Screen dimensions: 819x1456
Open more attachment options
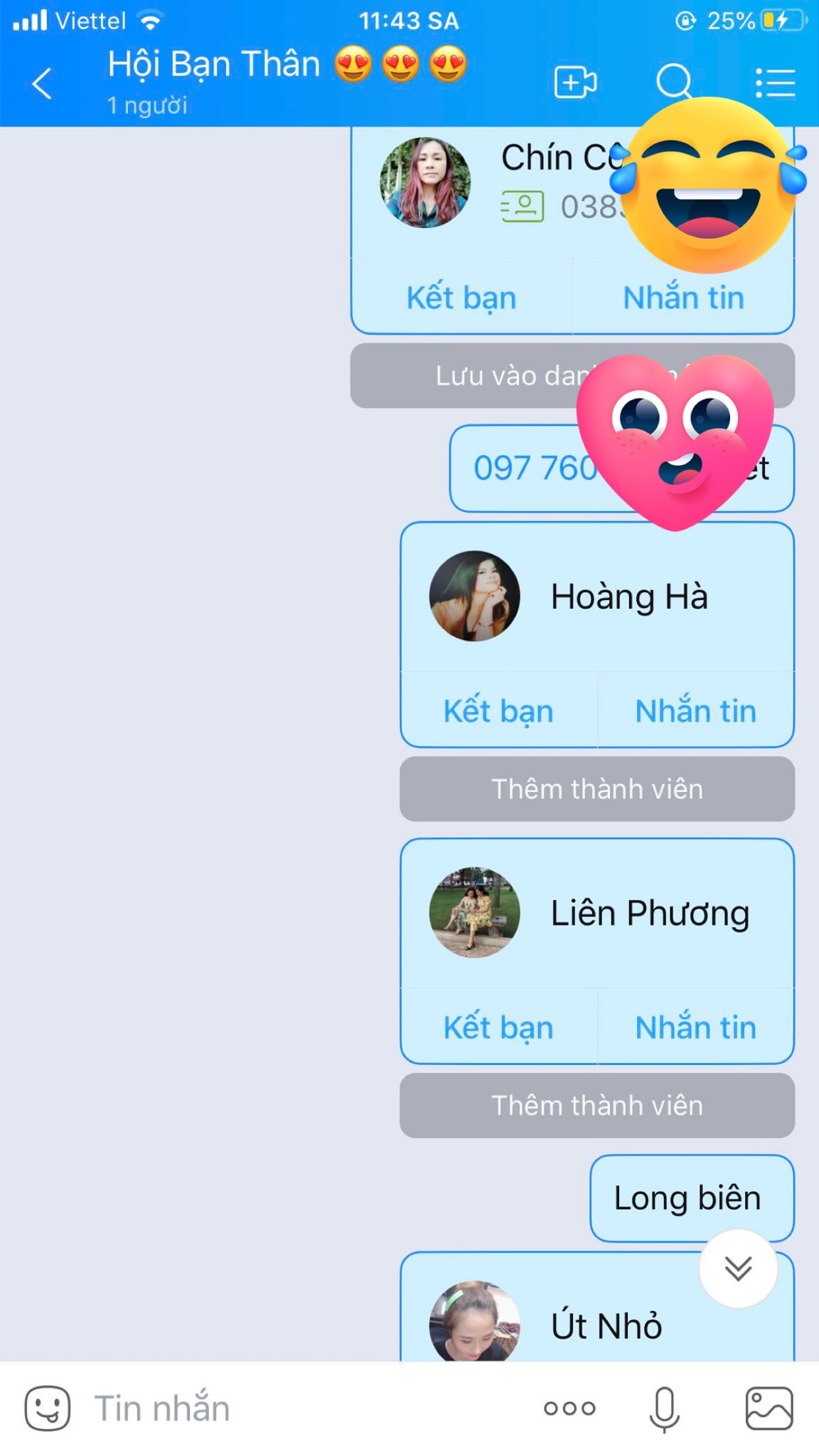(570, 1408)
